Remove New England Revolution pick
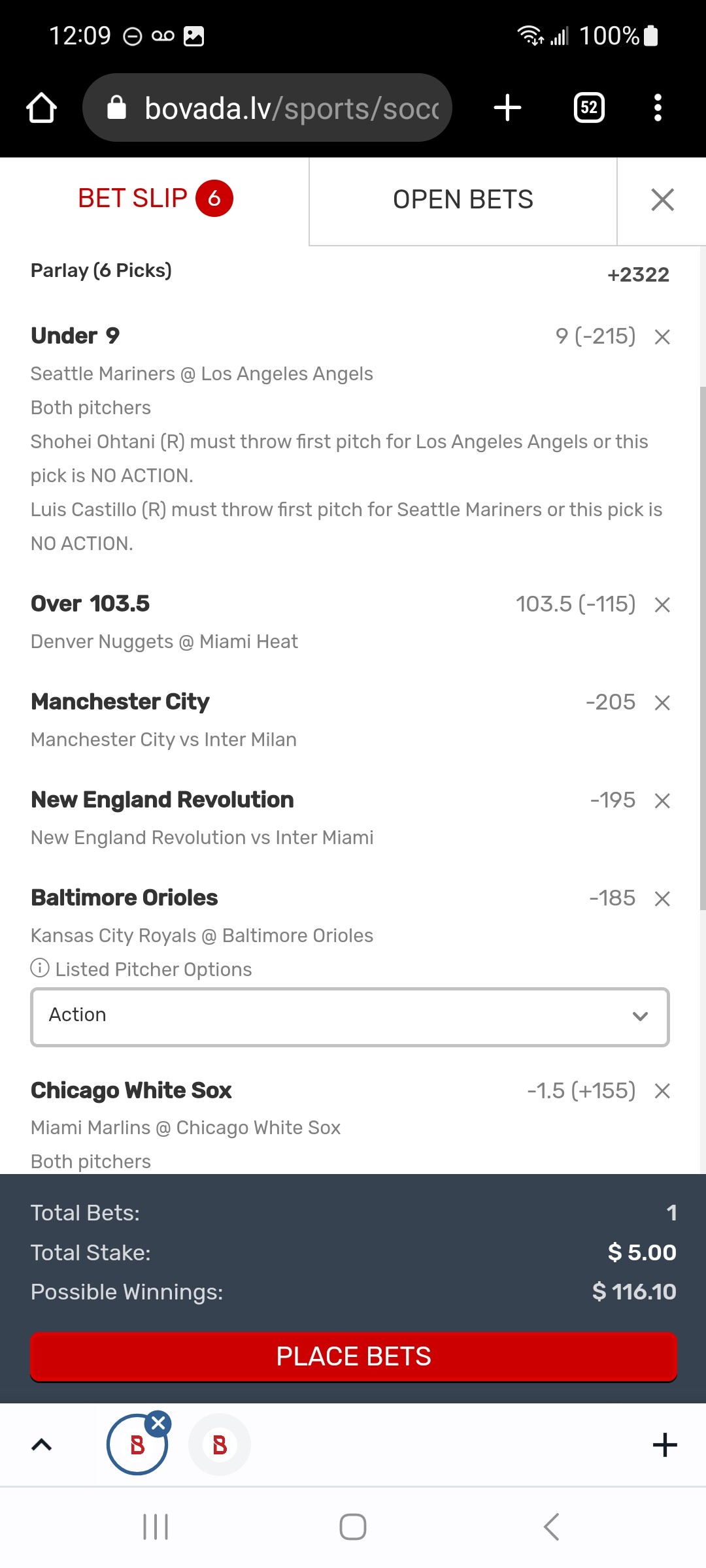706x1568 pixels. [x=662, y=801]
